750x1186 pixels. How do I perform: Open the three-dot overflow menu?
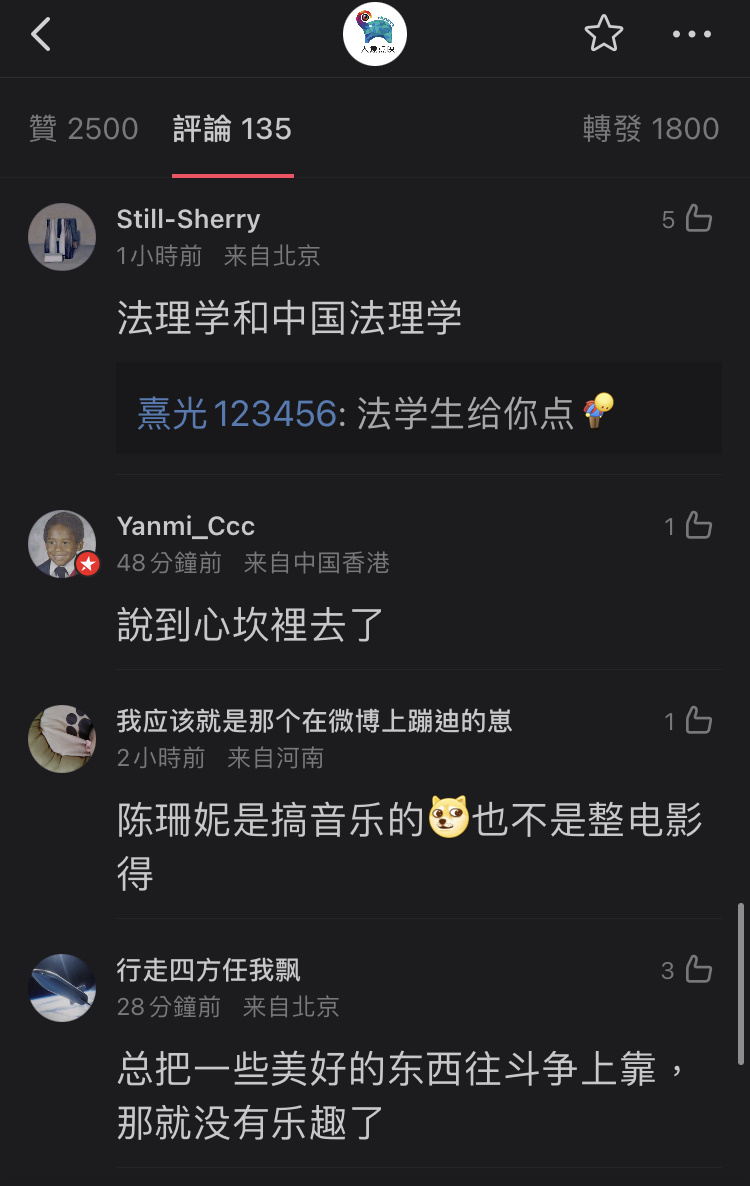[x=691, y=35]
